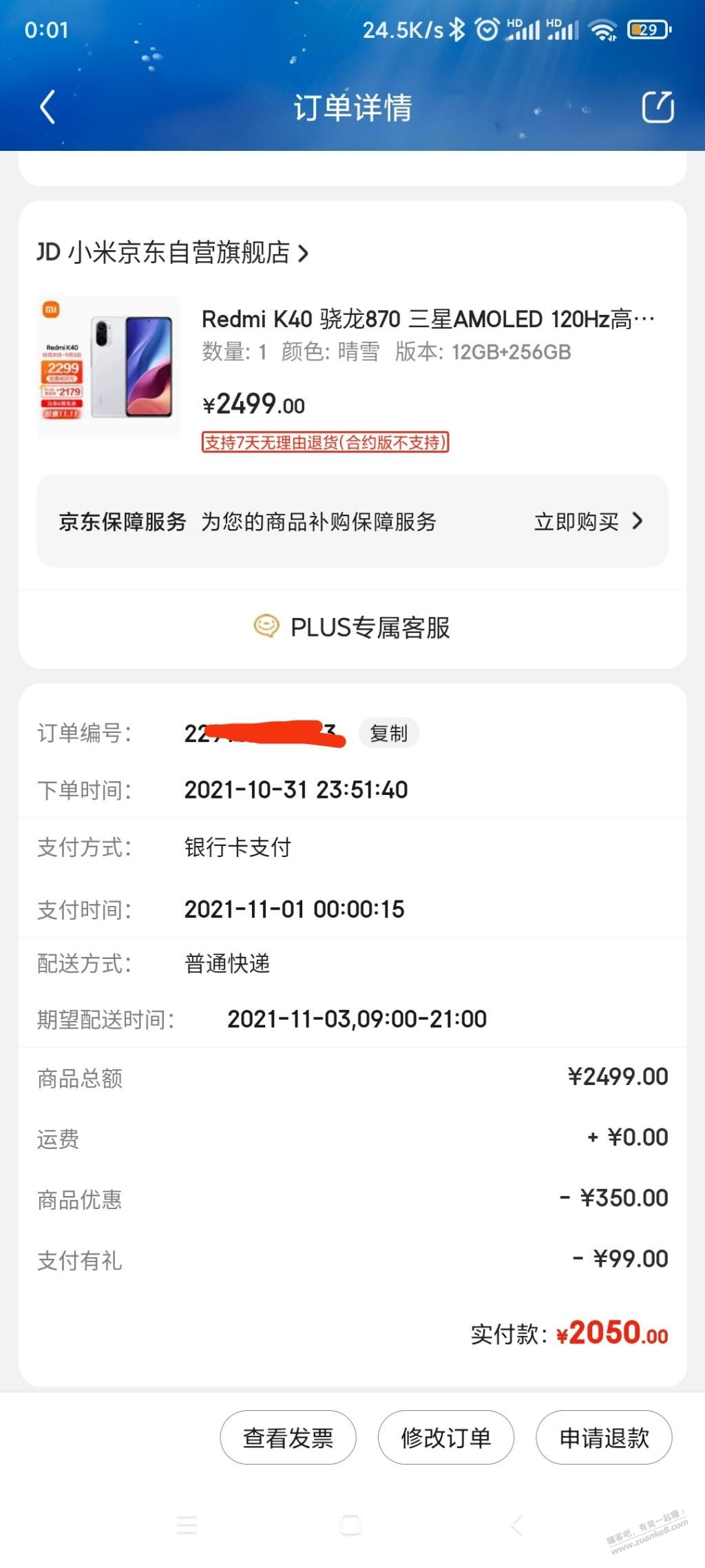705x1568 pixels.
Task: Tap 立即购买 for 京东保障服务
Action: tap(587, 522)
